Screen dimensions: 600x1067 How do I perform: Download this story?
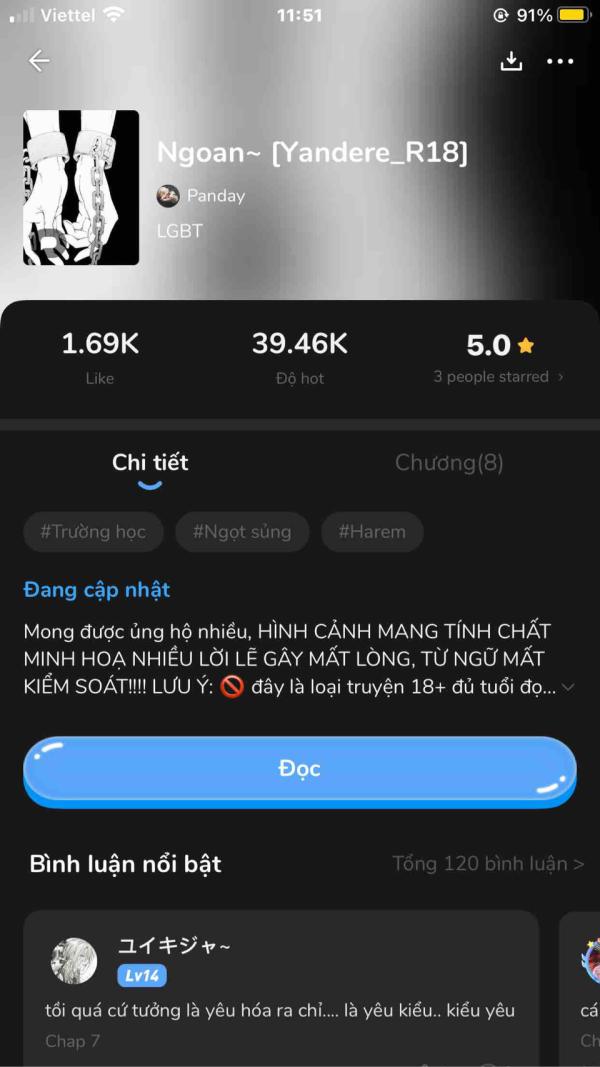pyautogui.click(x=511, y=61)
